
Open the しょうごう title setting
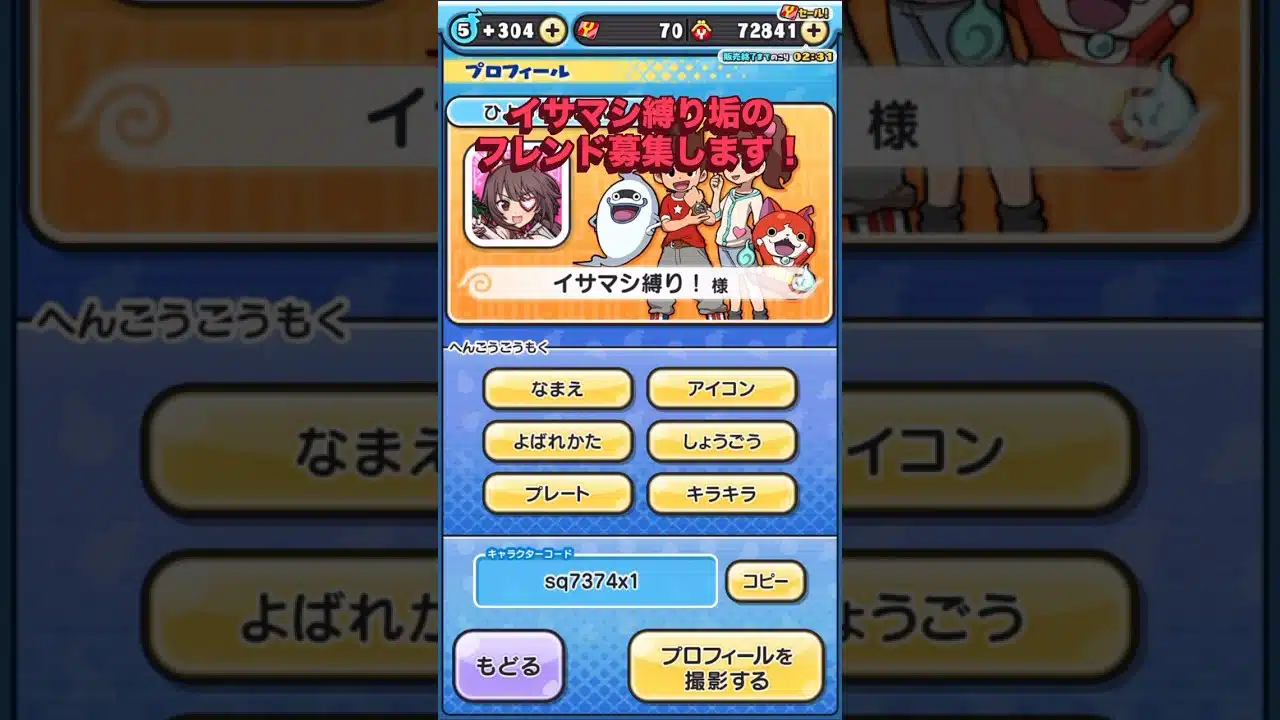point(721,441)
